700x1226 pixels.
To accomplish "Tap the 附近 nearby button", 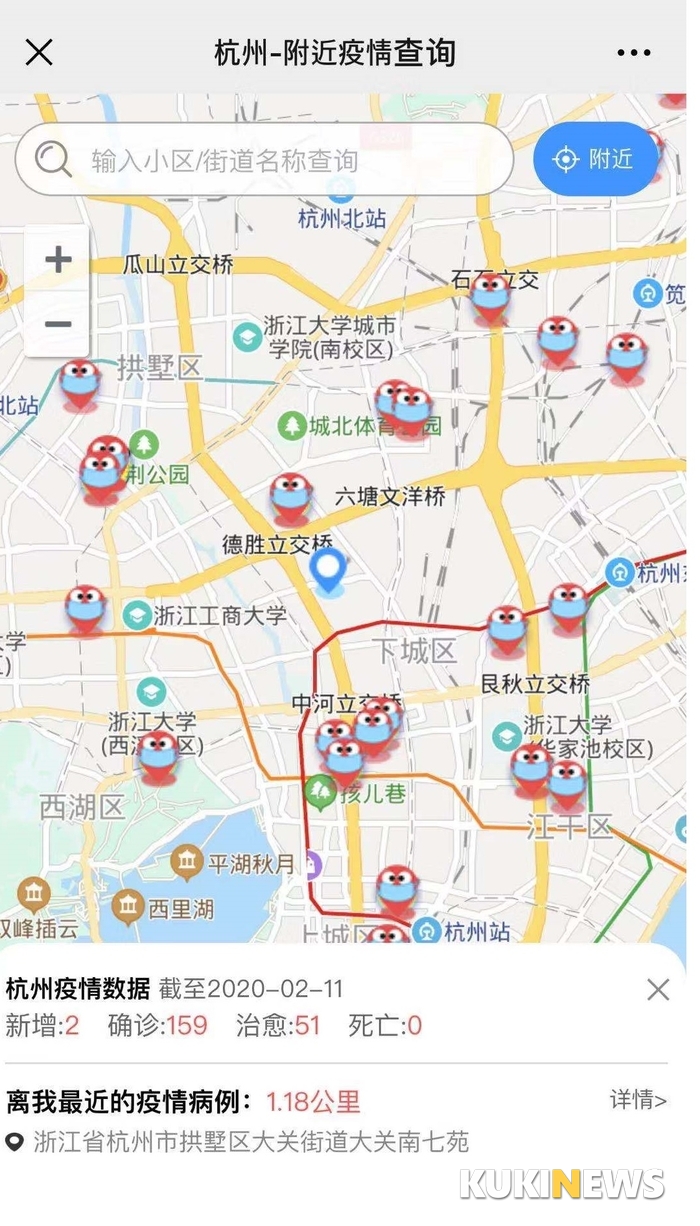I will click(x=596, y=159).
